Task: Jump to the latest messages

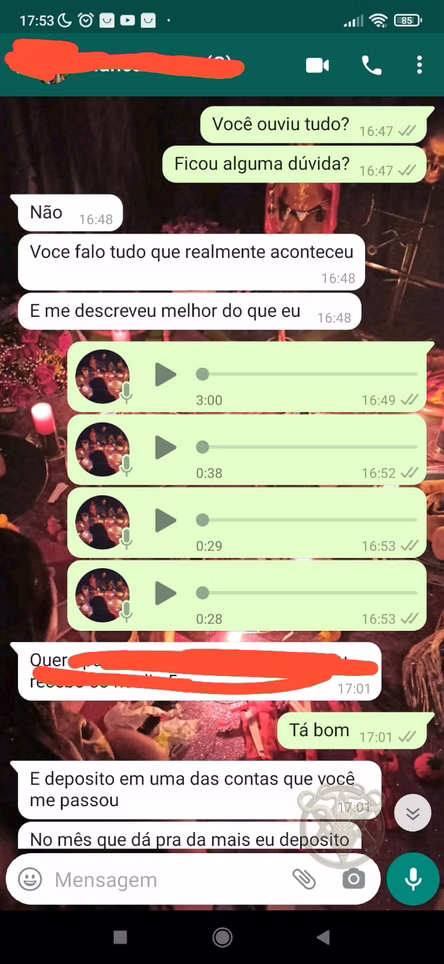Action: coord(413,813)
